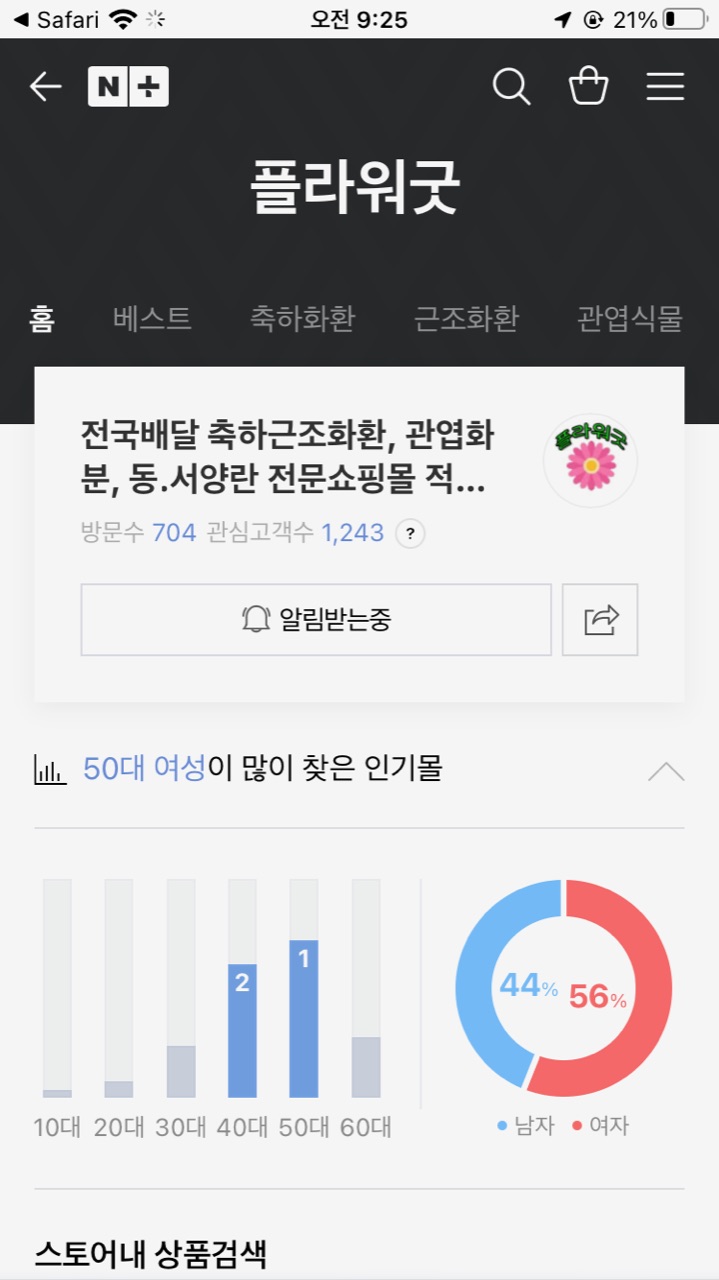This screenshot has height=1280, width=719.
Task: Open the 플라워굿 store profile image
Action: [x=590, y=460]
